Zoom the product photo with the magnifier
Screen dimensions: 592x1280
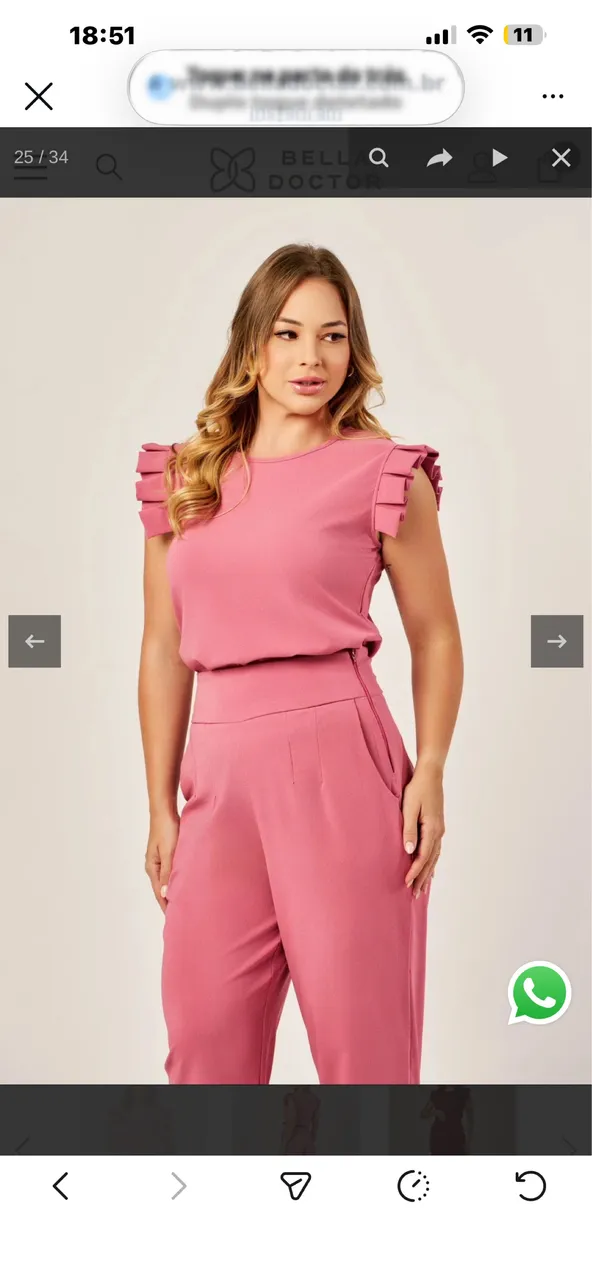pos(378,157)
